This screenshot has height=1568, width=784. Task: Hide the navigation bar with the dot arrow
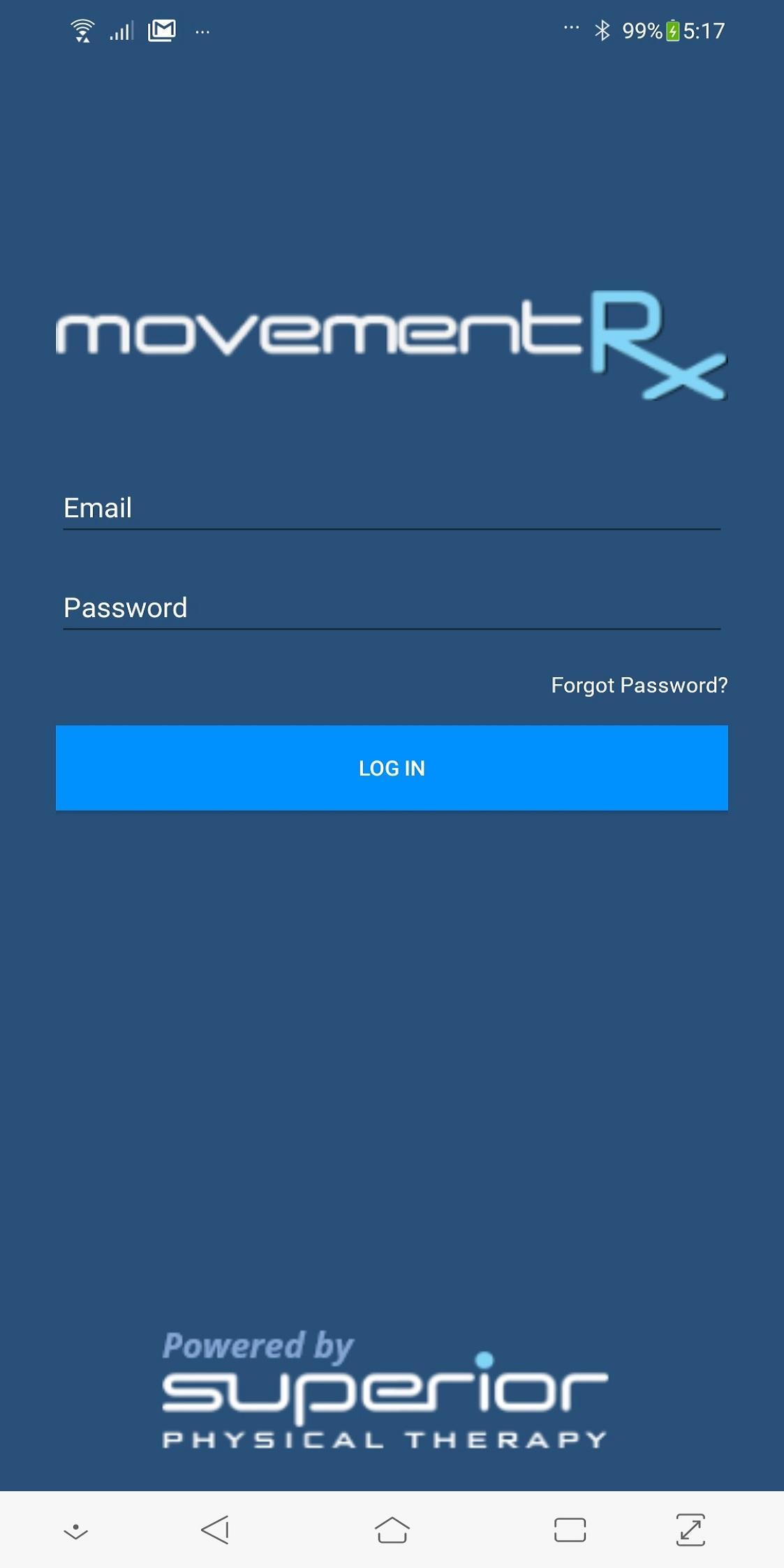(x=75, y=1531)
